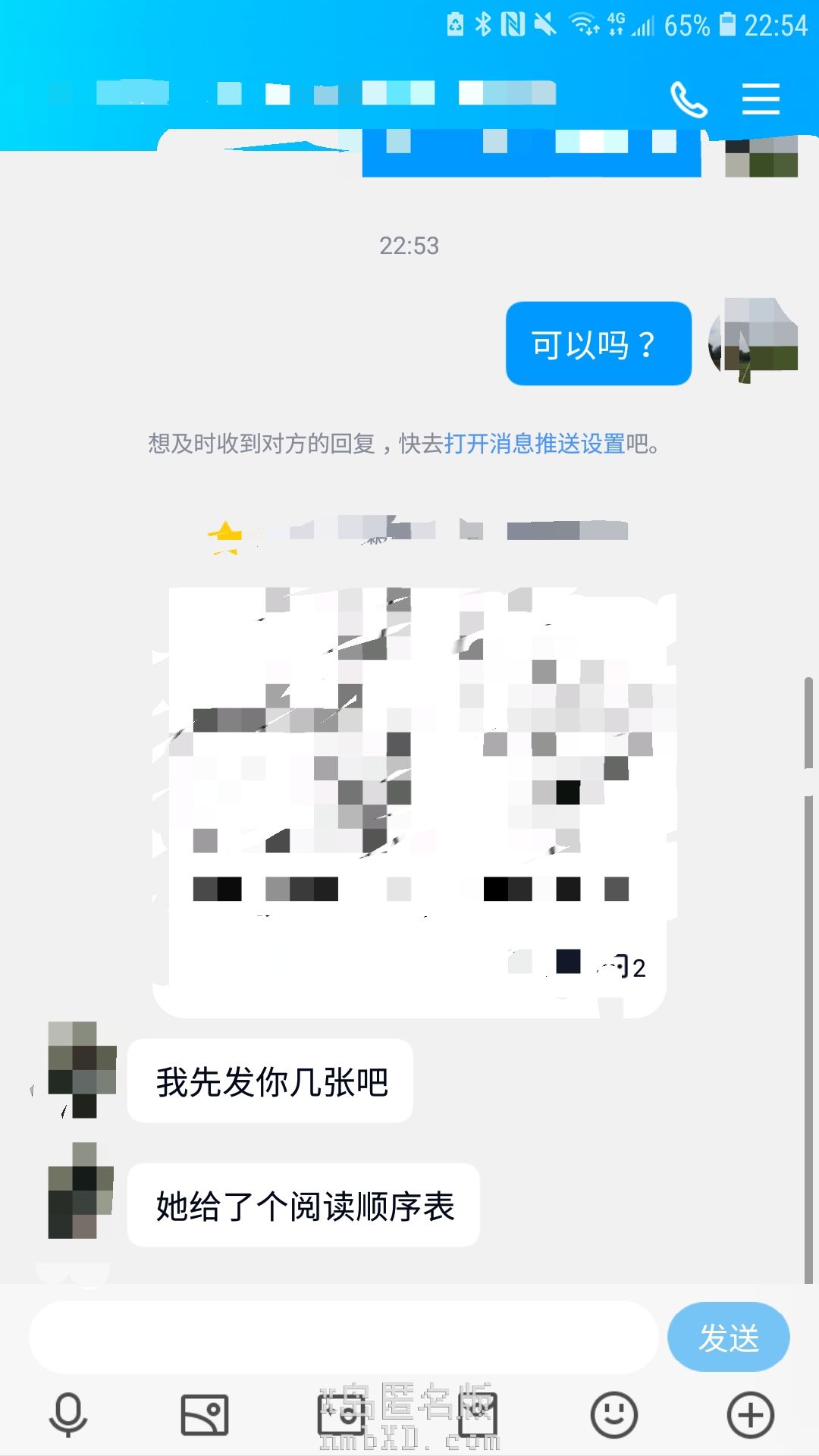Focus the message input field
The image size is (819, 1456).
pyautogui.click(x=343, y=1338)
